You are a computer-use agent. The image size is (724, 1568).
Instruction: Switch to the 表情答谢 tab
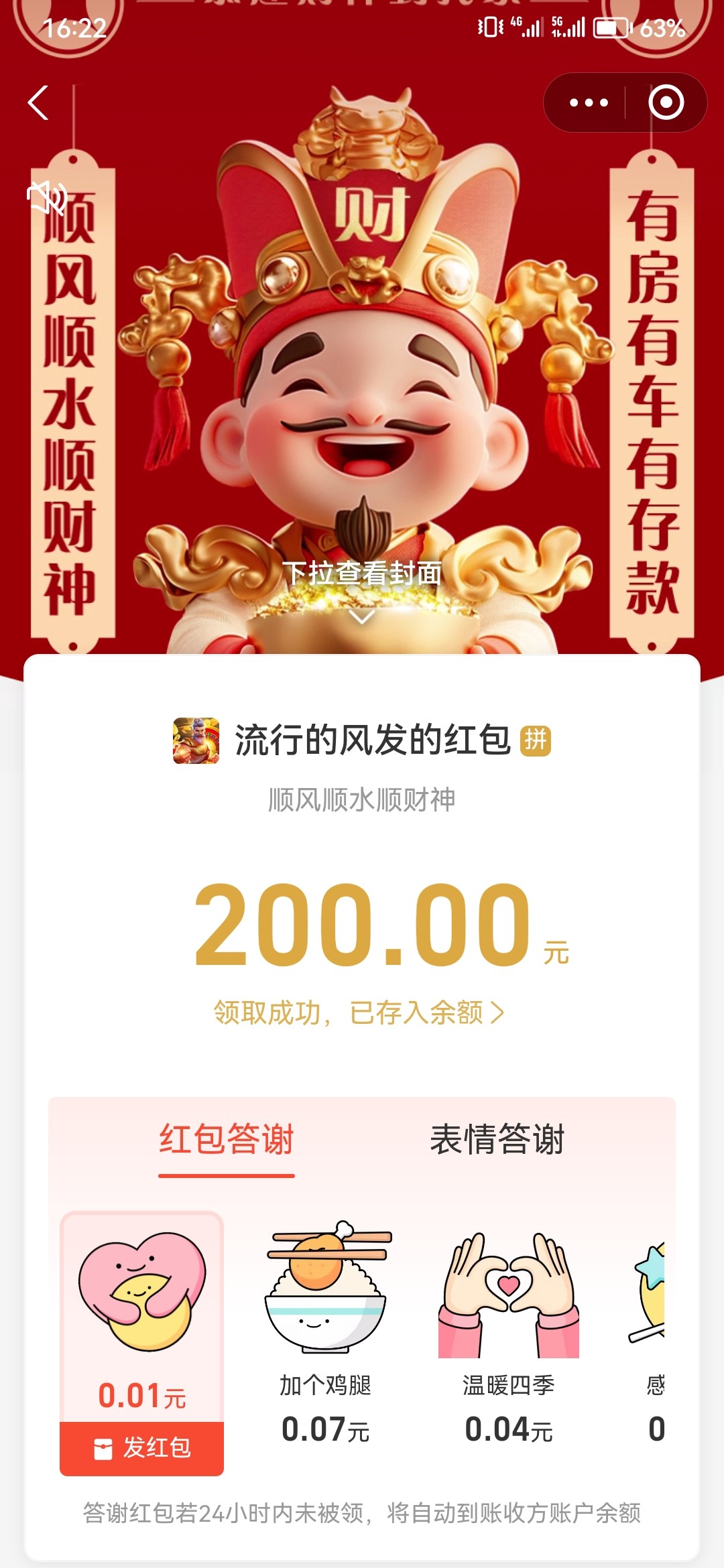coord(497,1140)
